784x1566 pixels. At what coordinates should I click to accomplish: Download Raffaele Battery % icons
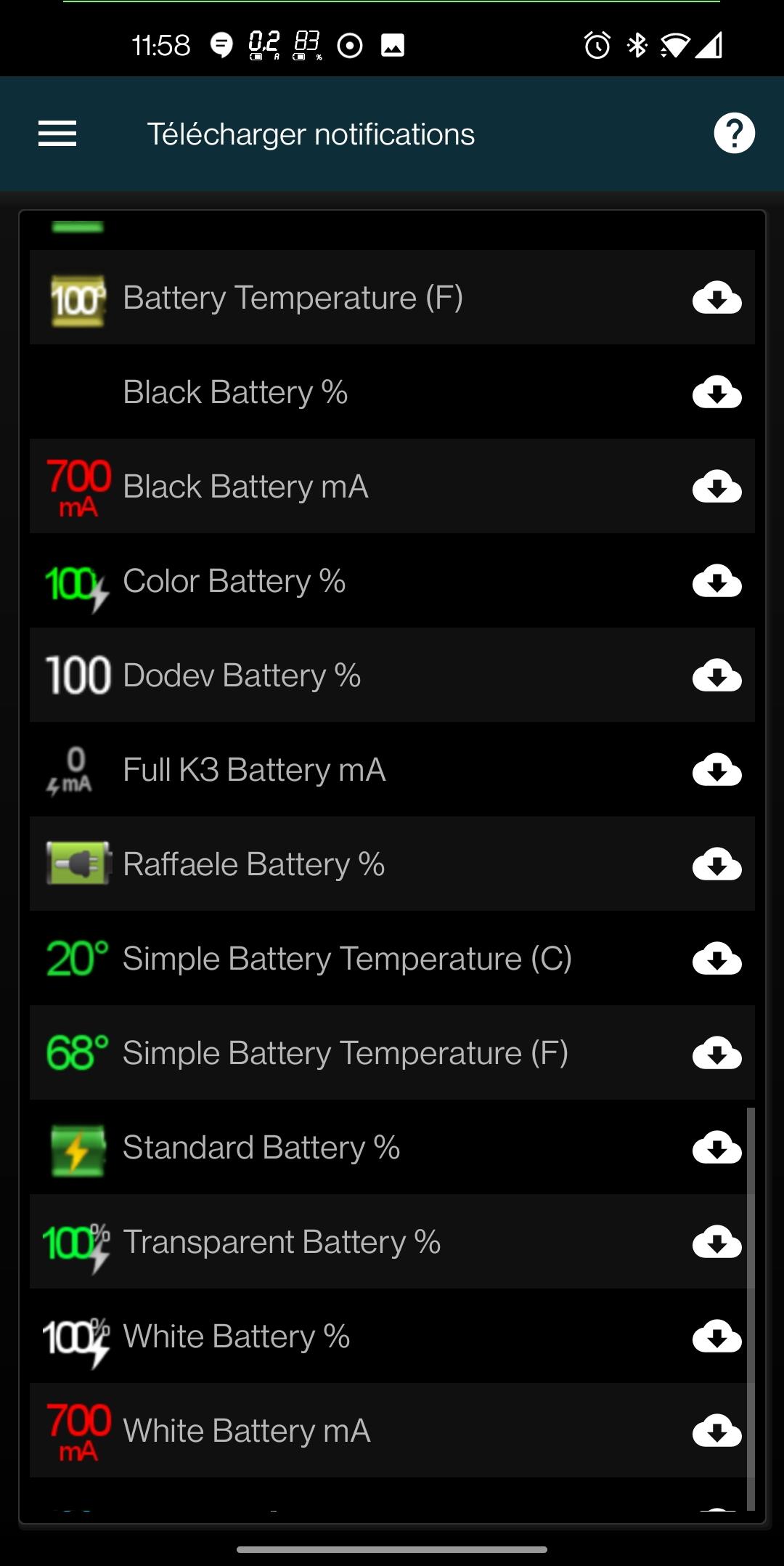click(716, 864)
